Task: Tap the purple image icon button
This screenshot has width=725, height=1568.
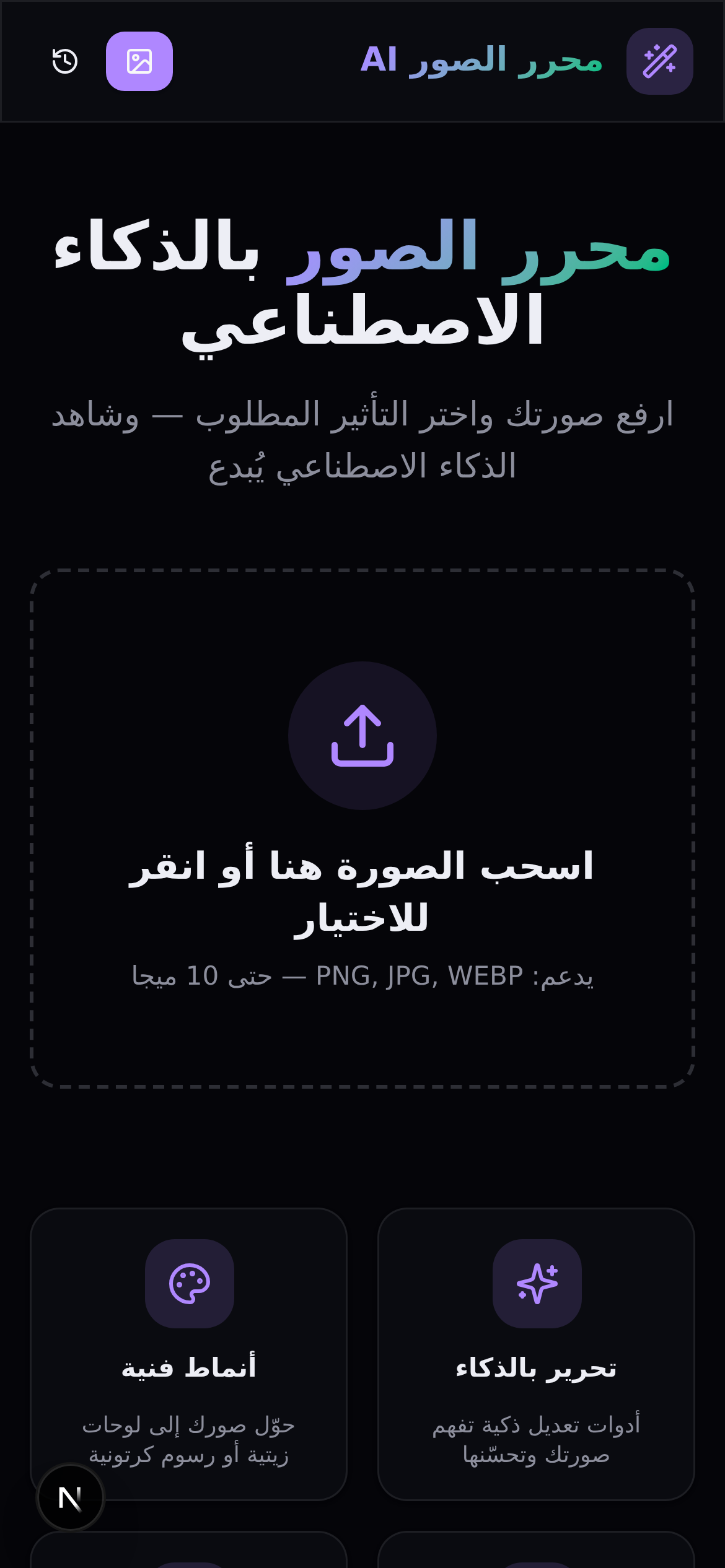Action: coord(139,61)
